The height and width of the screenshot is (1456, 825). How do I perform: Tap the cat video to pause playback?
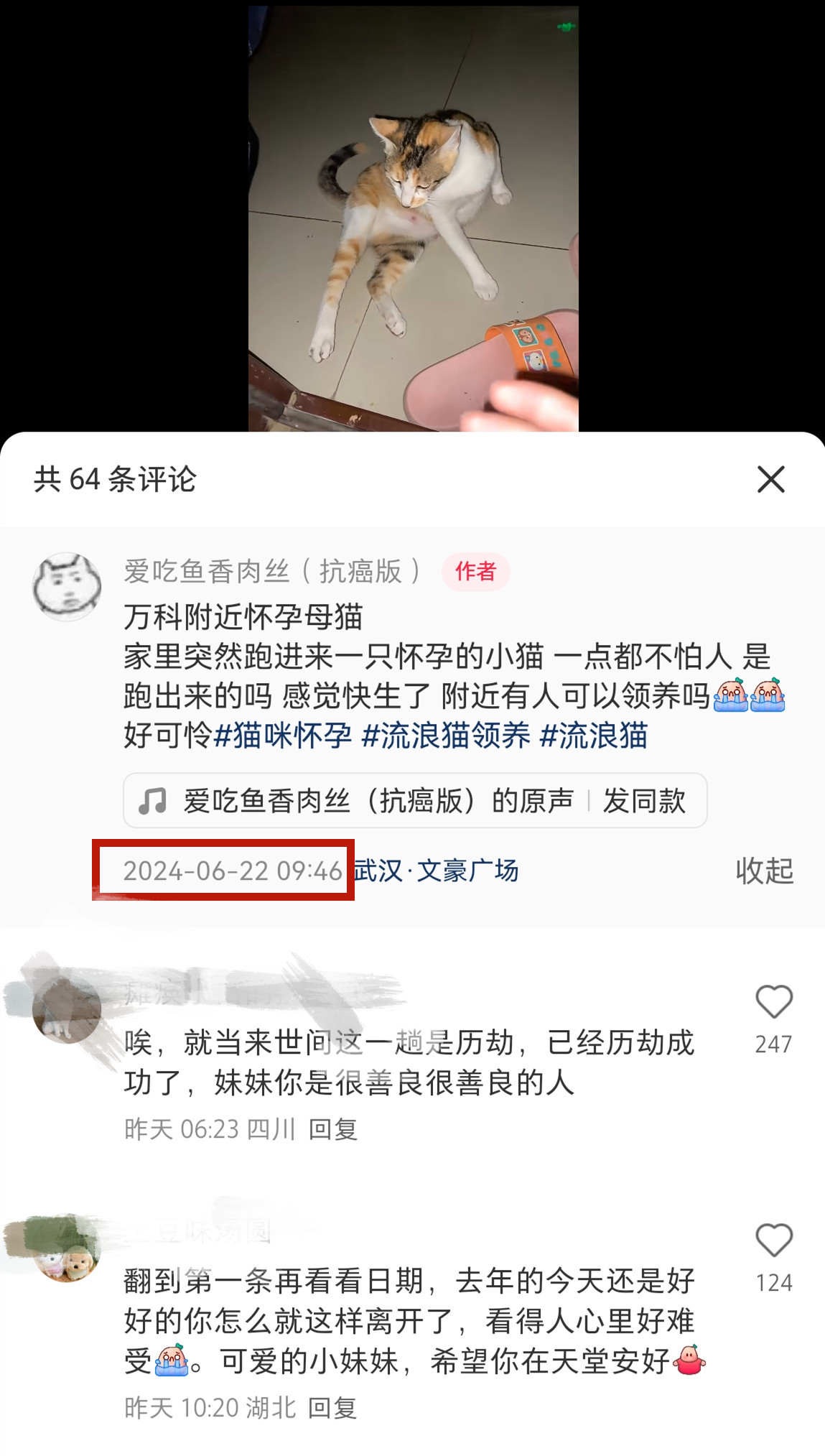click(413, 215)
